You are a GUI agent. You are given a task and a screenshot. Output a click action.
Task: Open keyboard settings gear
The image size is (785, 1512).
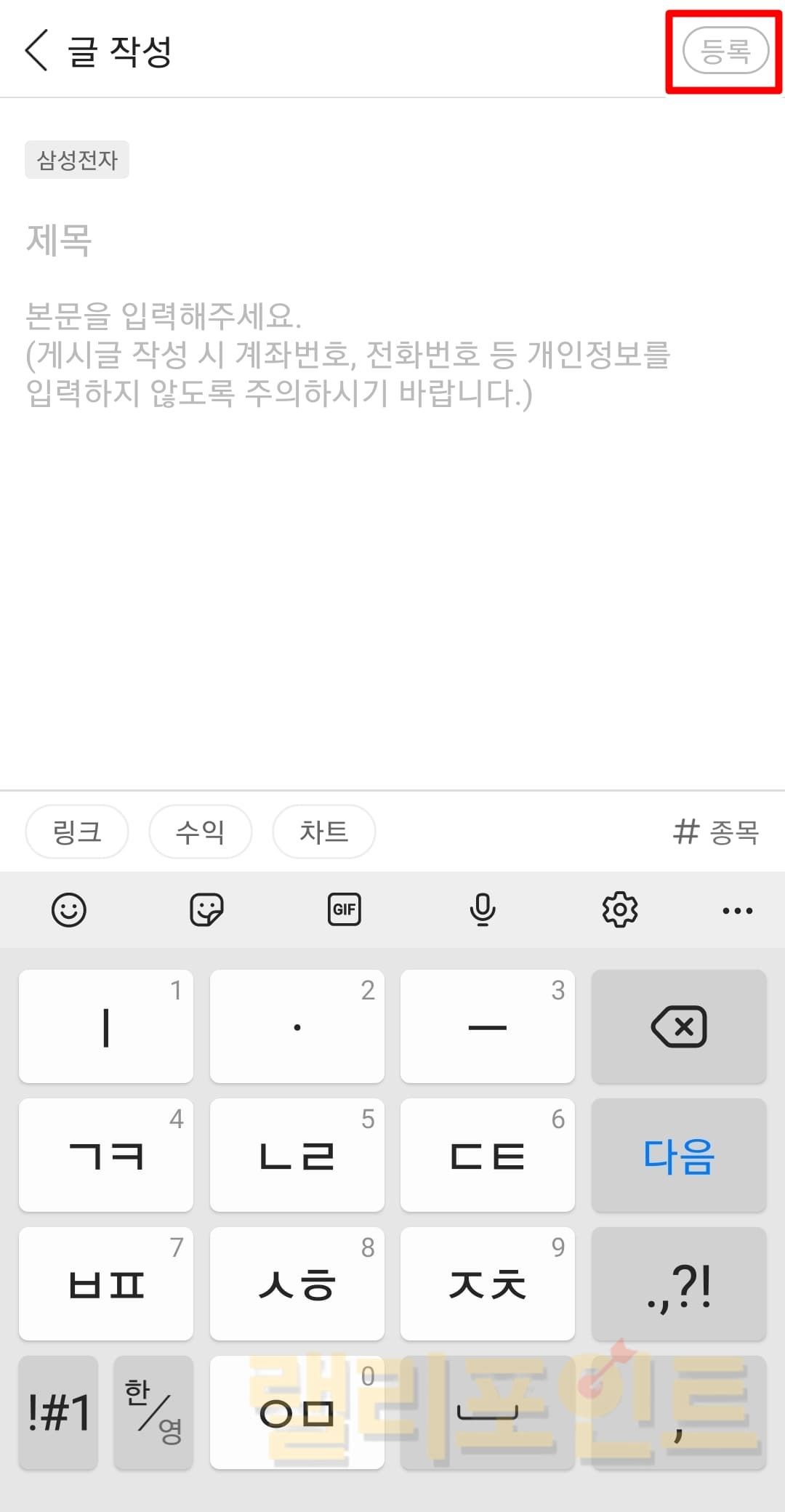[x=620, y=910]
